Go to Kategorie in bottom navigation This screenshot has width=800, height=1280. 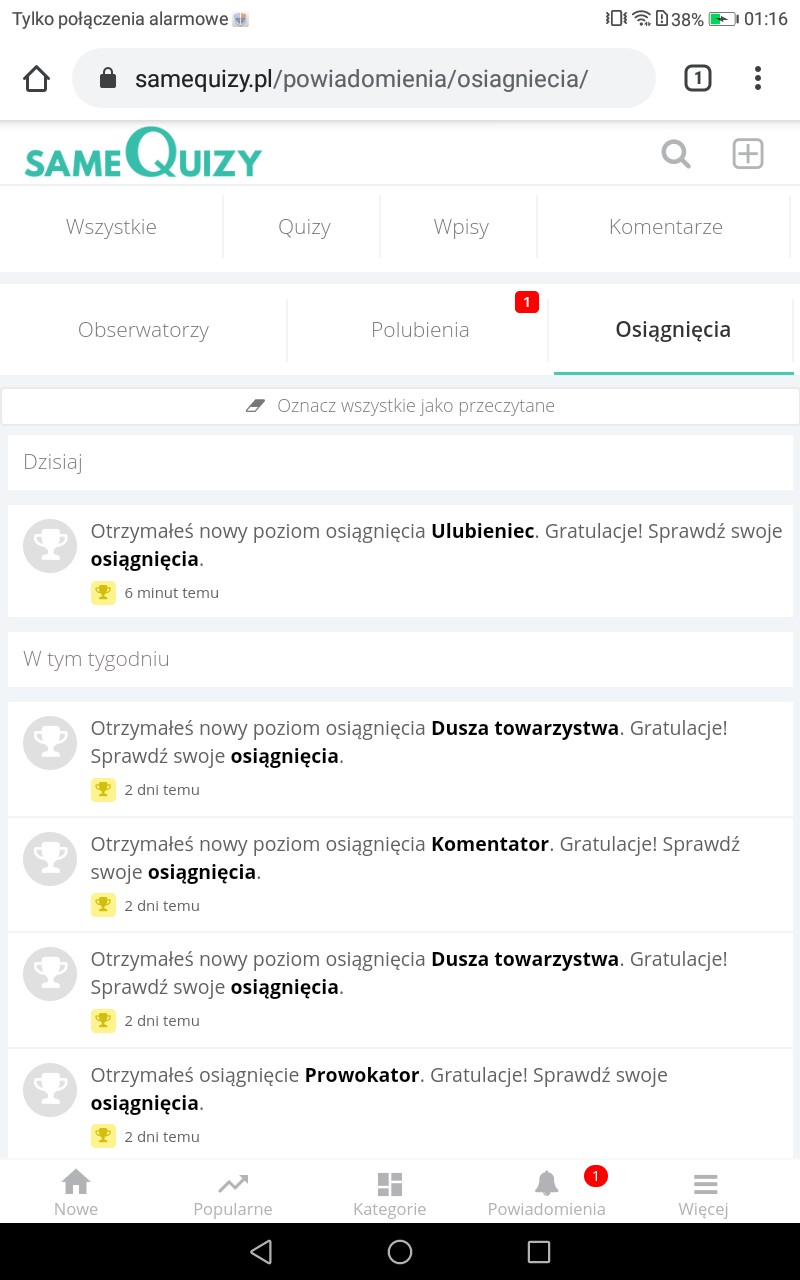[389, 1194]
